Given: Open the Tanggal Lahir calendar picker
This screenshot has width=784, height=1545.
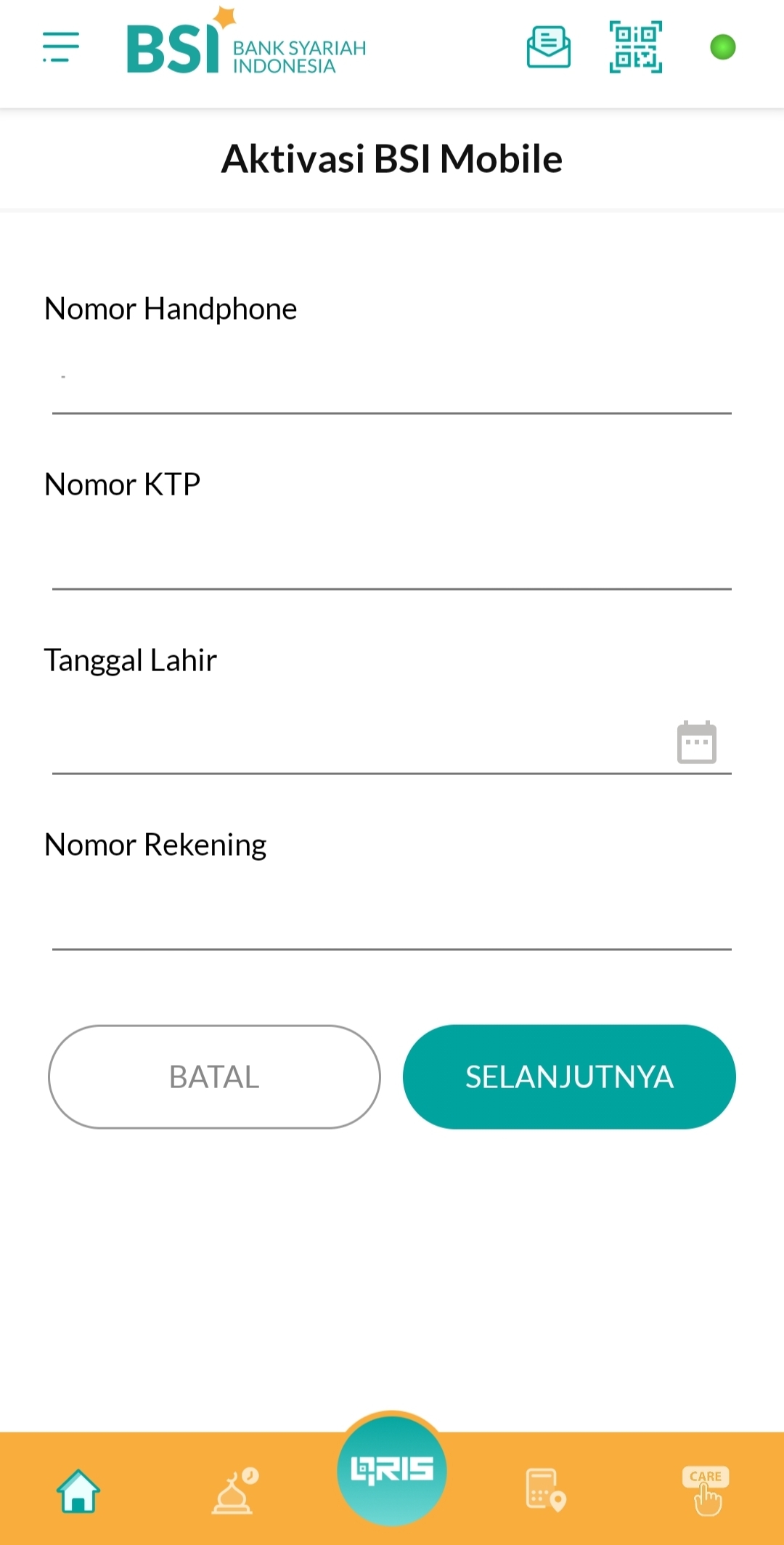Looking at the screenshot, I should pos(697,742).
